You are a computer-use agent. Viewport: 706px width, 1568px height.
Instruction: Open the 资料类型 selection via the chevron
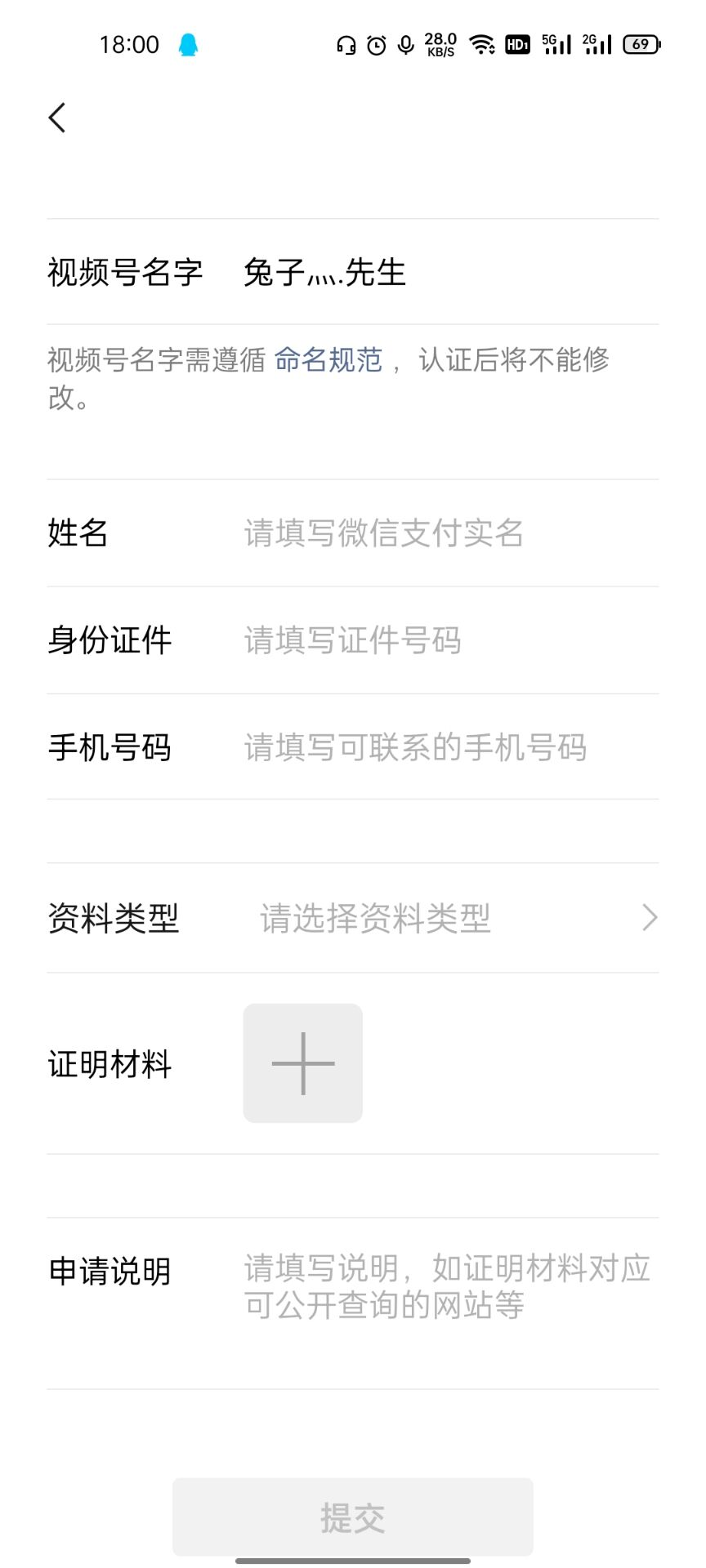pos(648,917)
